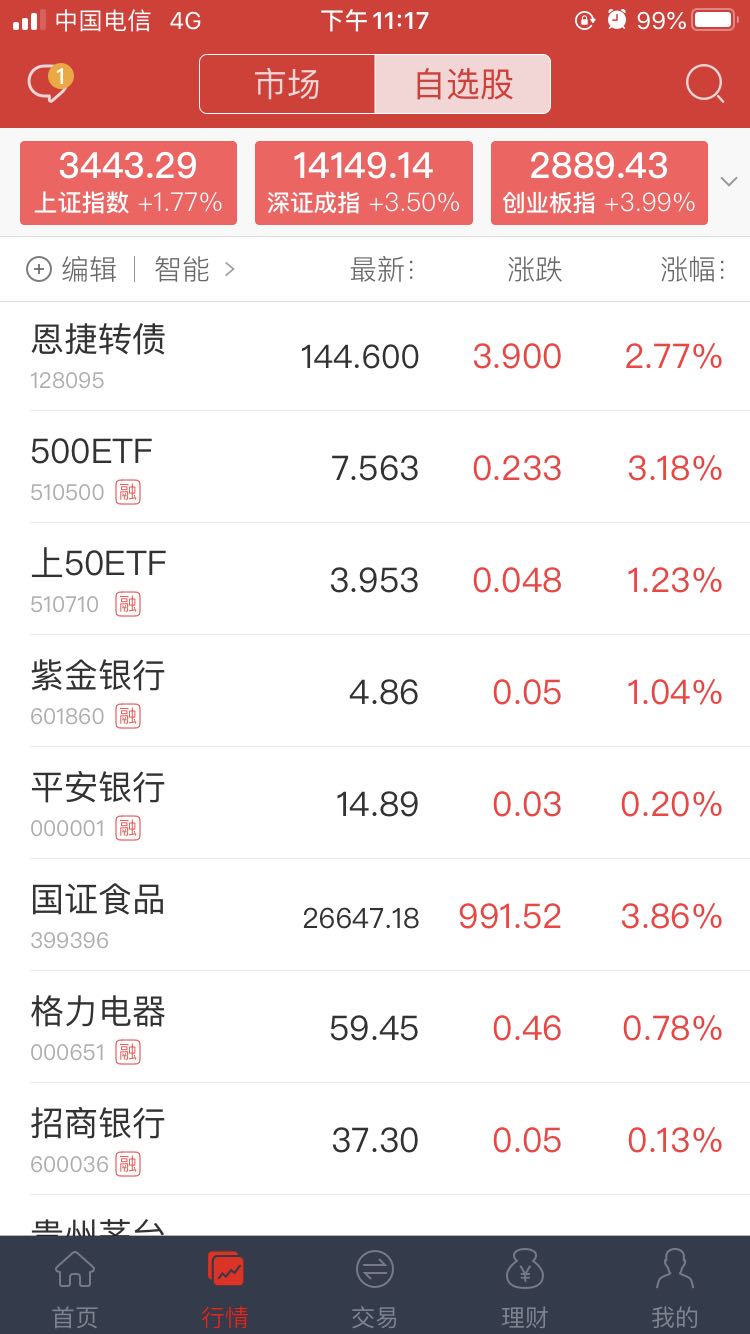The height and width of the screenshot is (1334, 750).
Task: Open the 上证指数 index card
Action: pos(128,183)
